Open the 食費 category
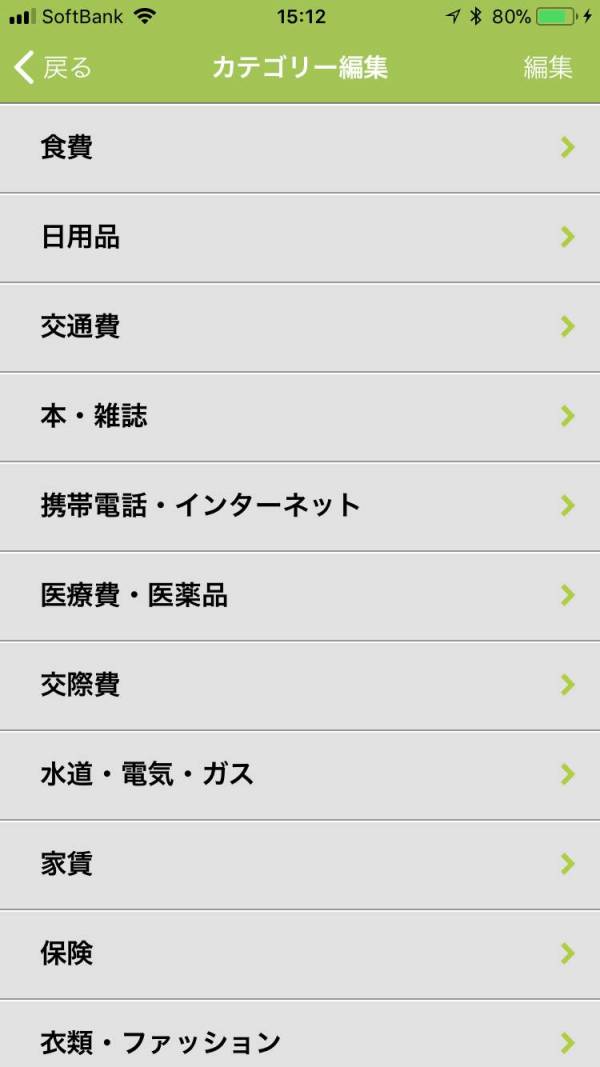 click(x=300, y=148)
